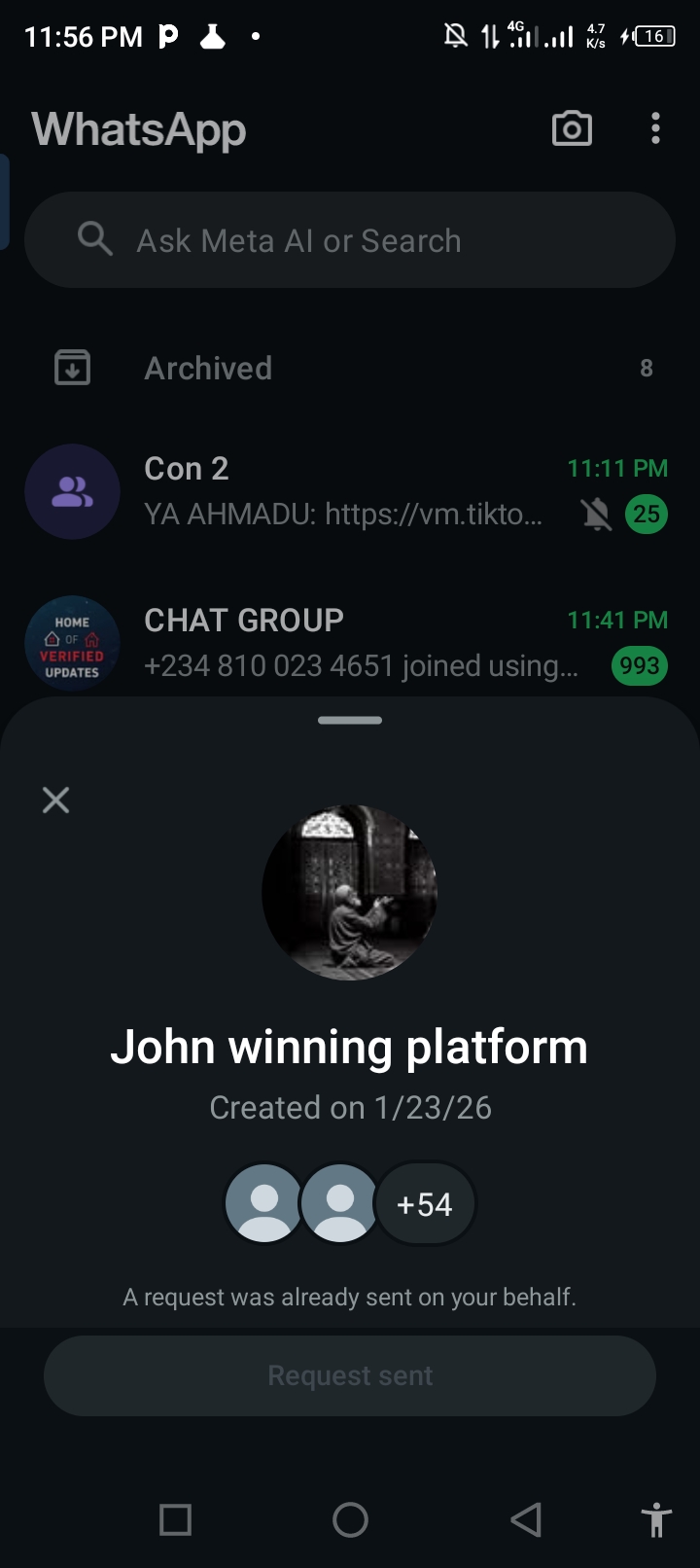
Task: Tap the Ask Meta AI or Search field
Action: pos(350,240)
